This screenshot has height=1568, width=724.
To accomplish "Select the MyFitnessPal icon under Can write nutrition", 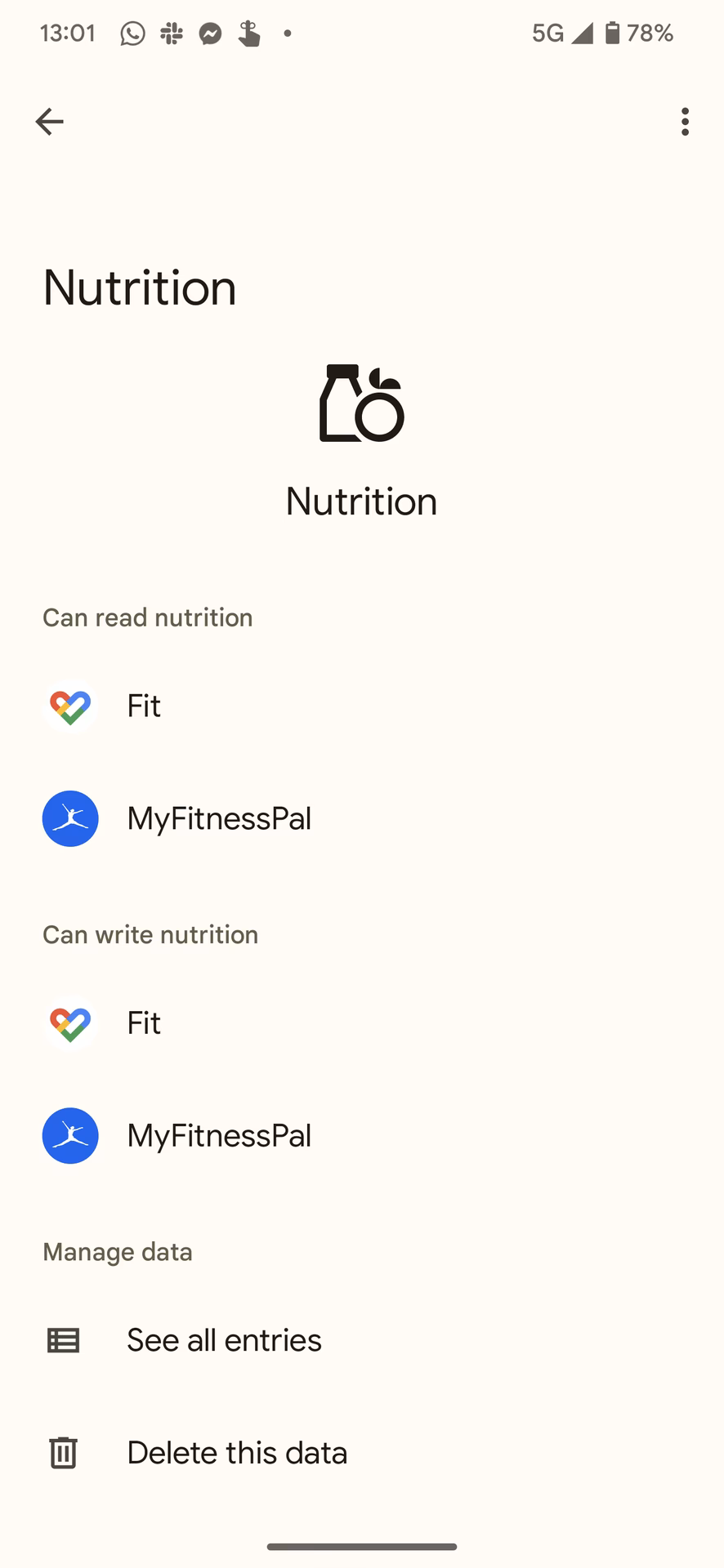I will (x=70, y=1136).
